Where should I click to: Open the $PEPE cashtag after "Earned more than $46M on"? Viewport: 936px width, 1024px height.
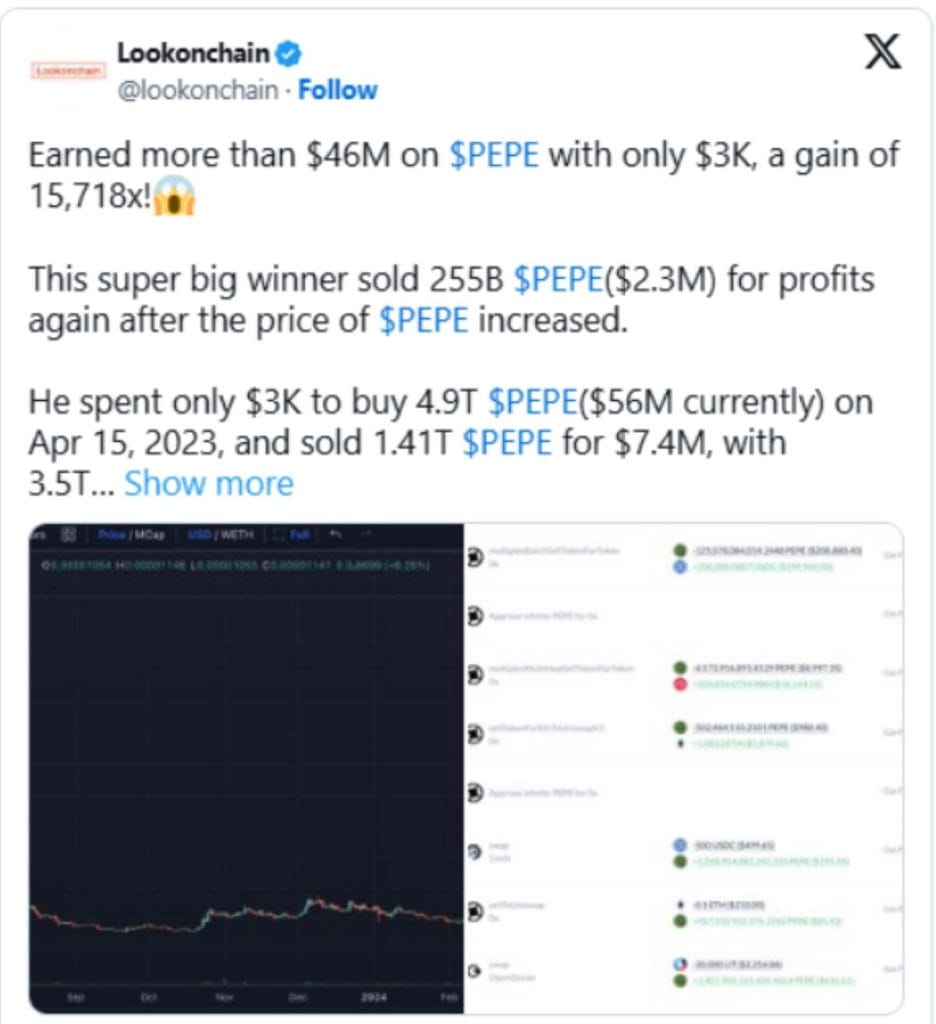493,155
